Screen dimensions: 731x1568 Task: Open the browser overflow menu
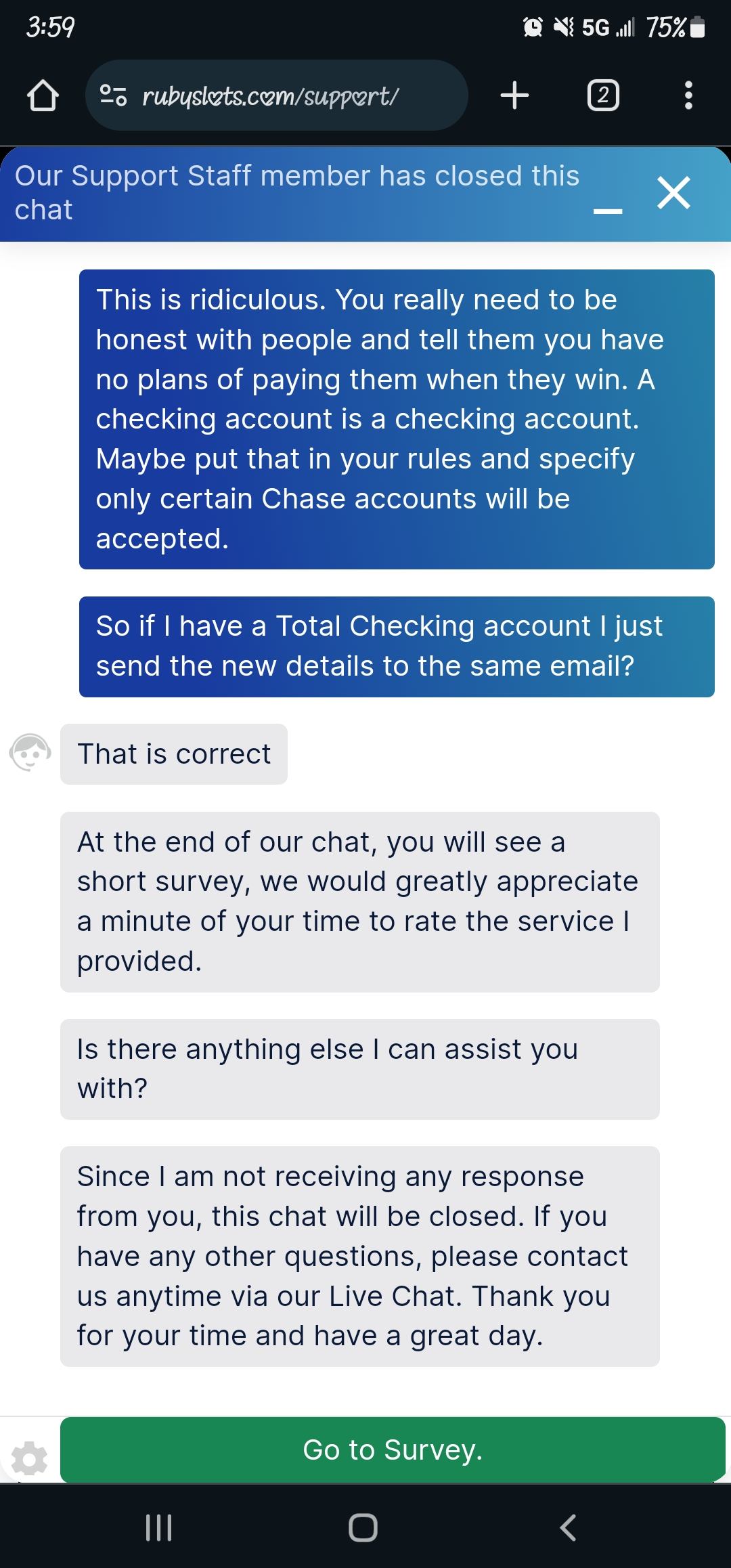tap(688, 95)
